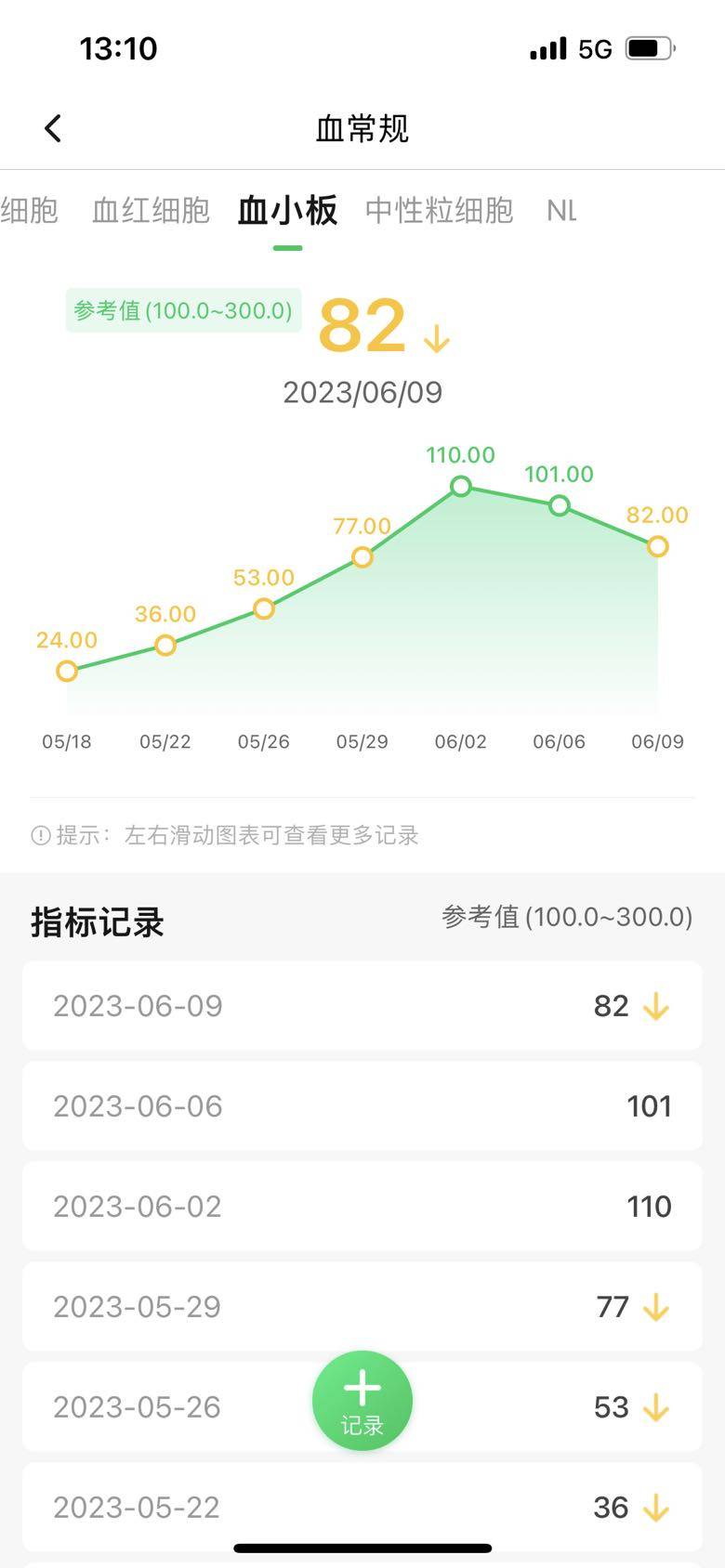Open the 2023-05-22 record
Viewport: 725px width, 1568px height.
(362, 1507)
